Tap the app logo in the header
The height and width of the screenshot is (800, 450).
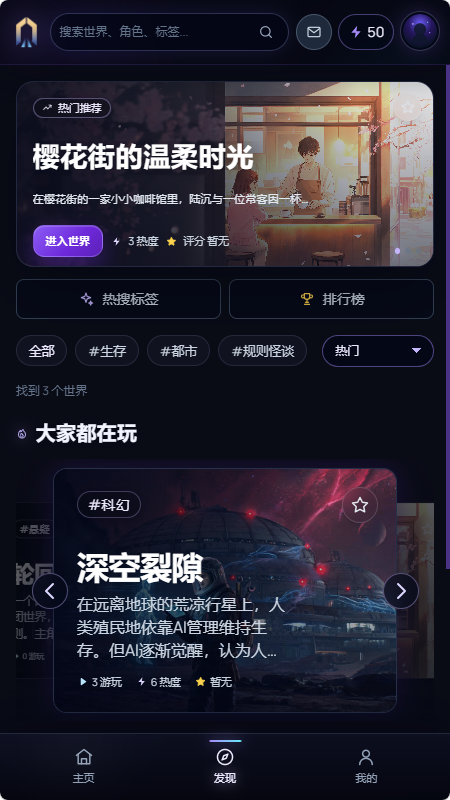coord(26,32)
